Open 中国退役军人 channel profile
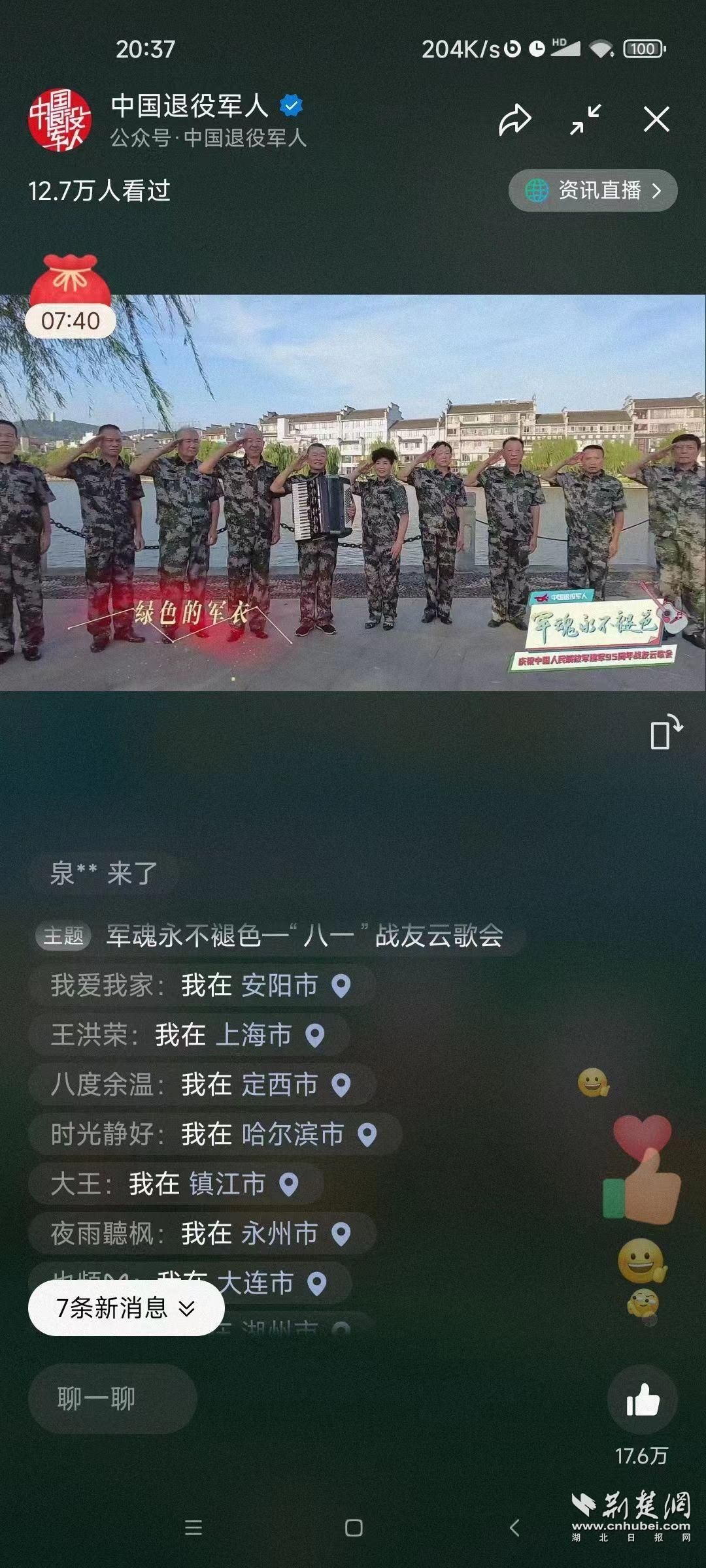Screen dimensions: 706x1568 pos(59,120)
